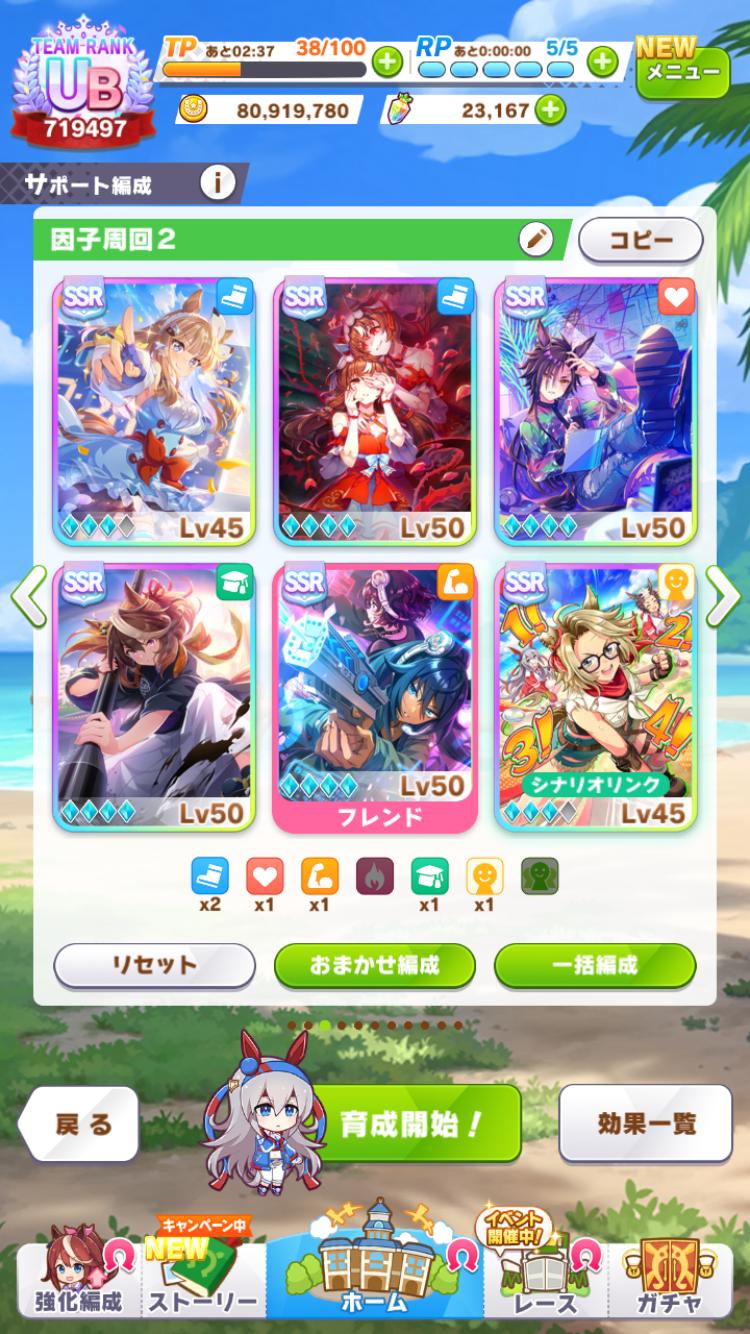This screenshot has width=750, height=1334.
Task: Tap the 一括編成 button
Action: (x=594, y=965)
